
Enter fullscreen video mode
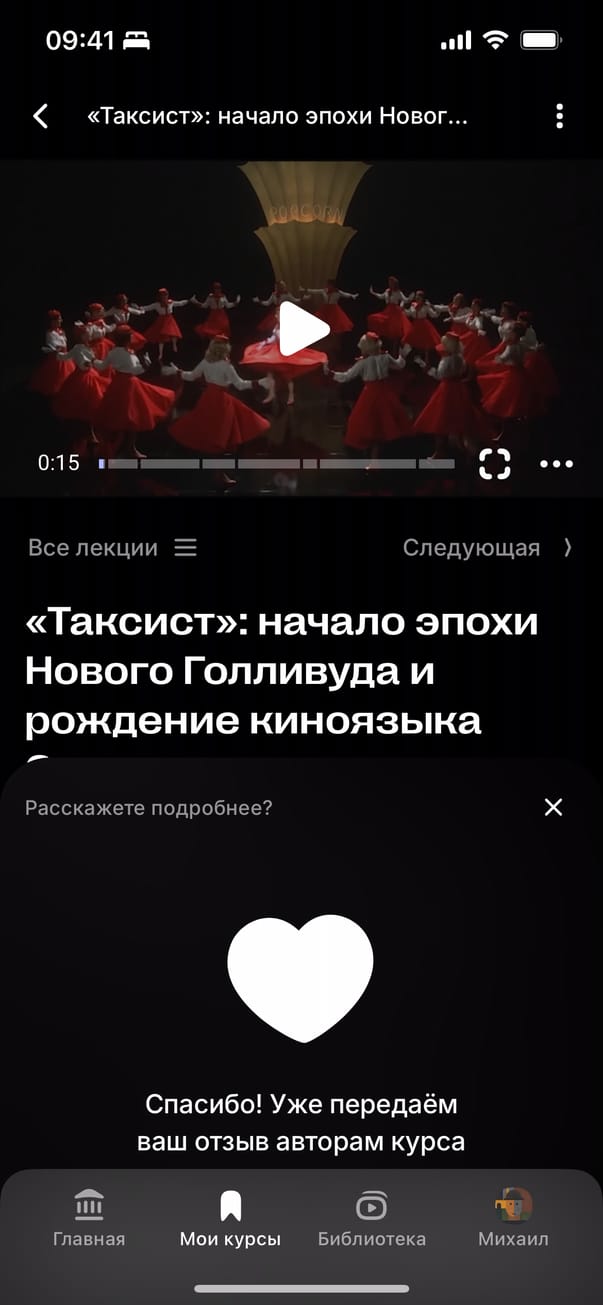[x=494, y=463]
